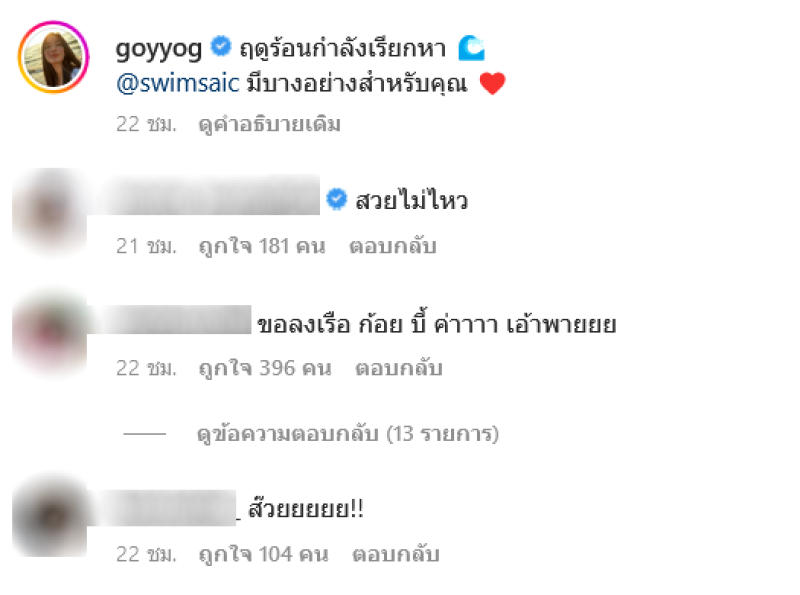The image size is (800, 595).
Task: Reply to the สวยไม่ไหว comment
Action: (393, 246)
